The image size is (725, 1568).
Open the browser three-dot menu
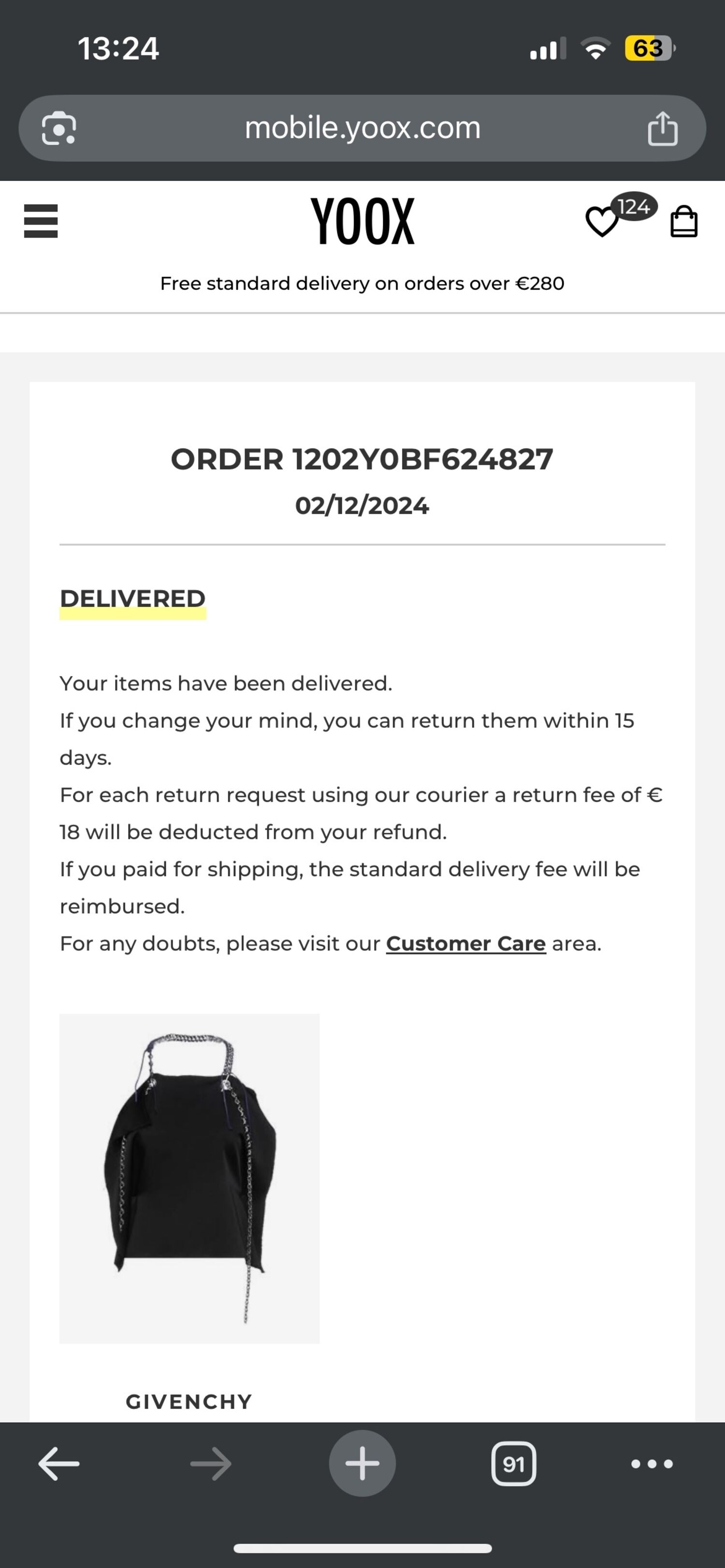coord(652,1464)
